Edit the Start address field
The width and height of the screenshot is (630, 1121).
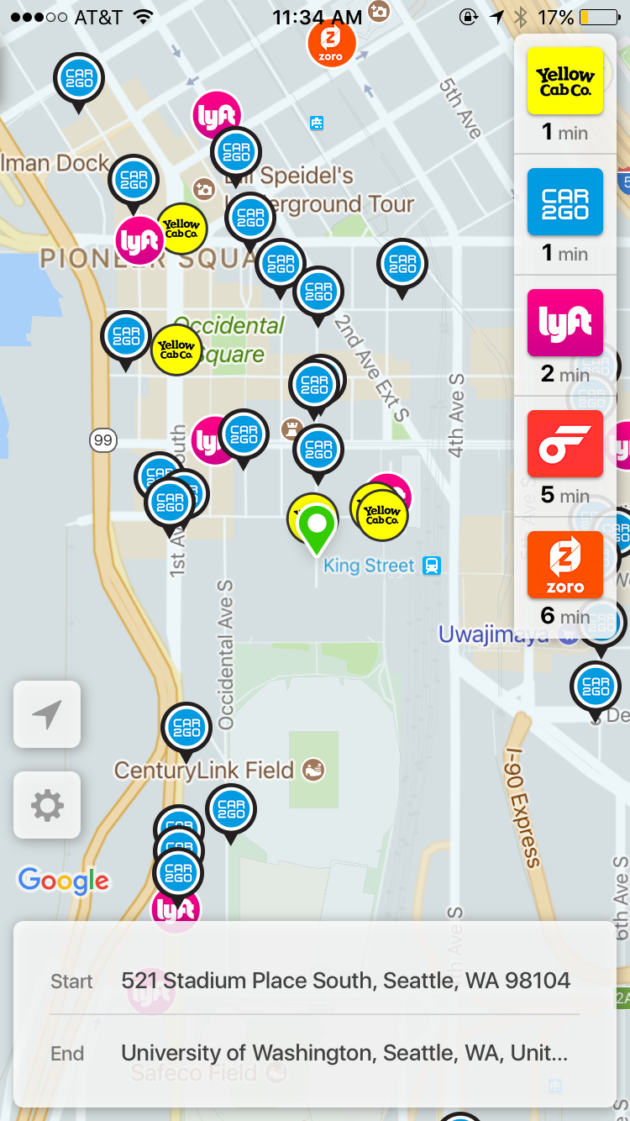click(315, 980)
